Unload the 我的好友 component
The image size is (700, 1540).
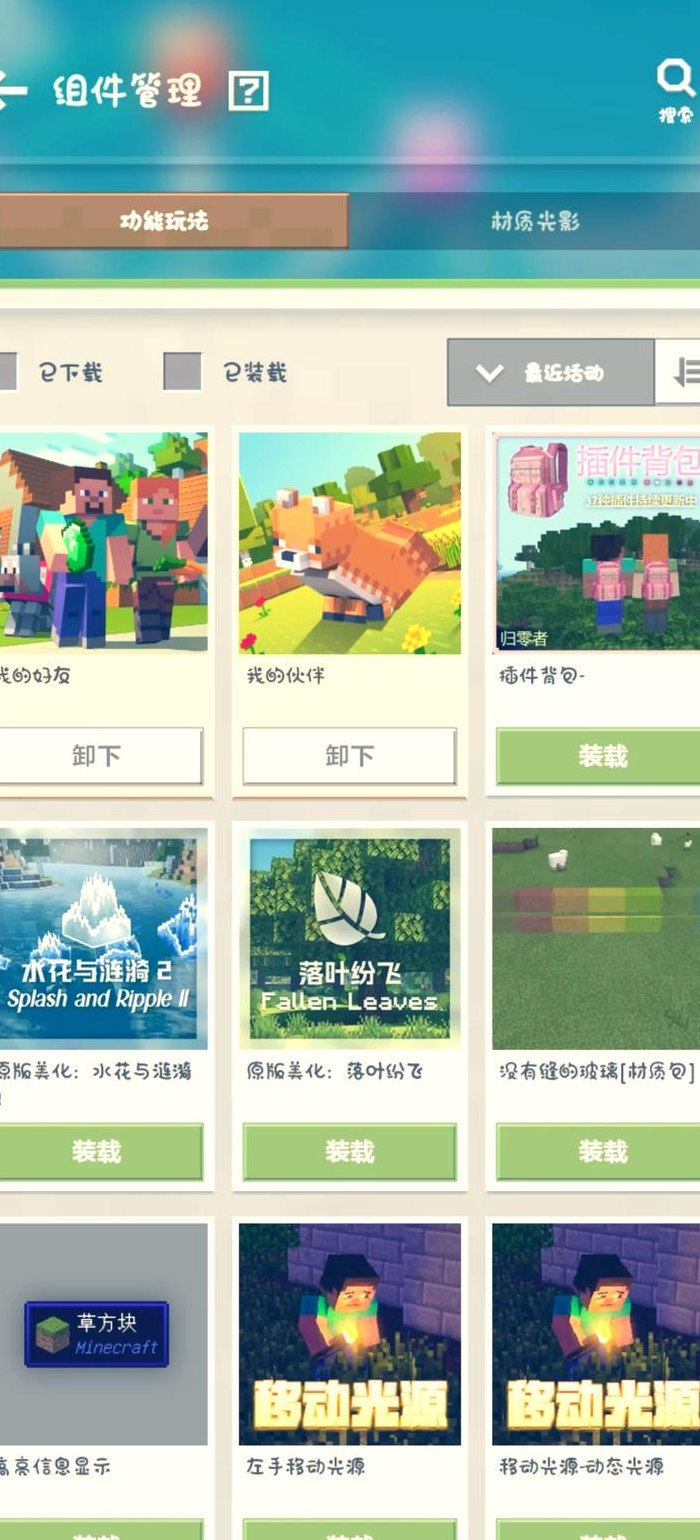pyautogui.click(x=99, y=756)
